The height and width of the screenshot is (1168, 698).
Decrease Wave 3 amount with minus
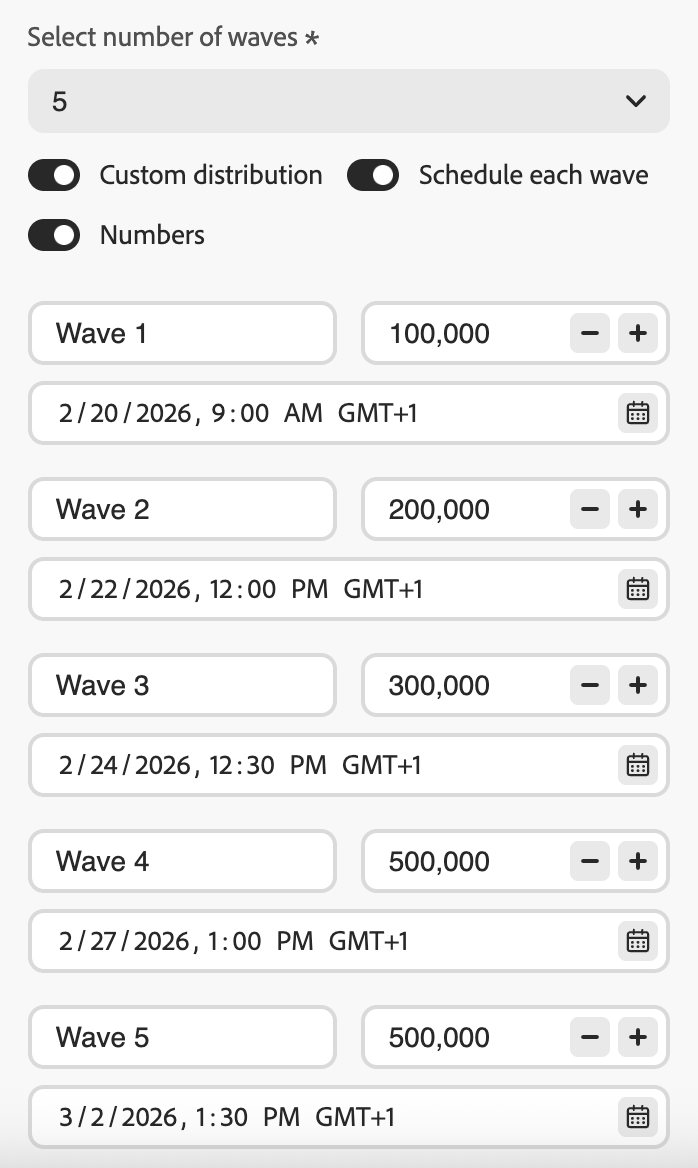(x=590, y=685)
